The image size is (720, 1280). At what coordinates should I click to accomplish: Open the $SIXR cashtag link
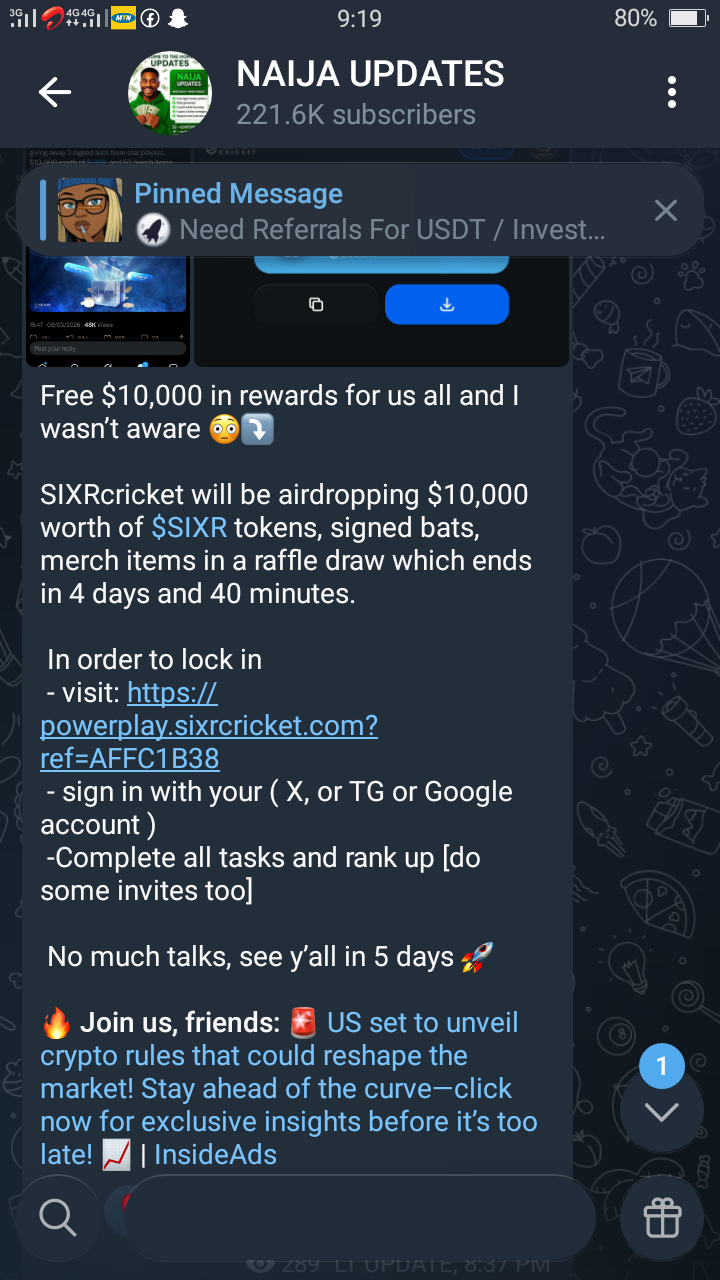pyautogui.click(x=190, y=527)
